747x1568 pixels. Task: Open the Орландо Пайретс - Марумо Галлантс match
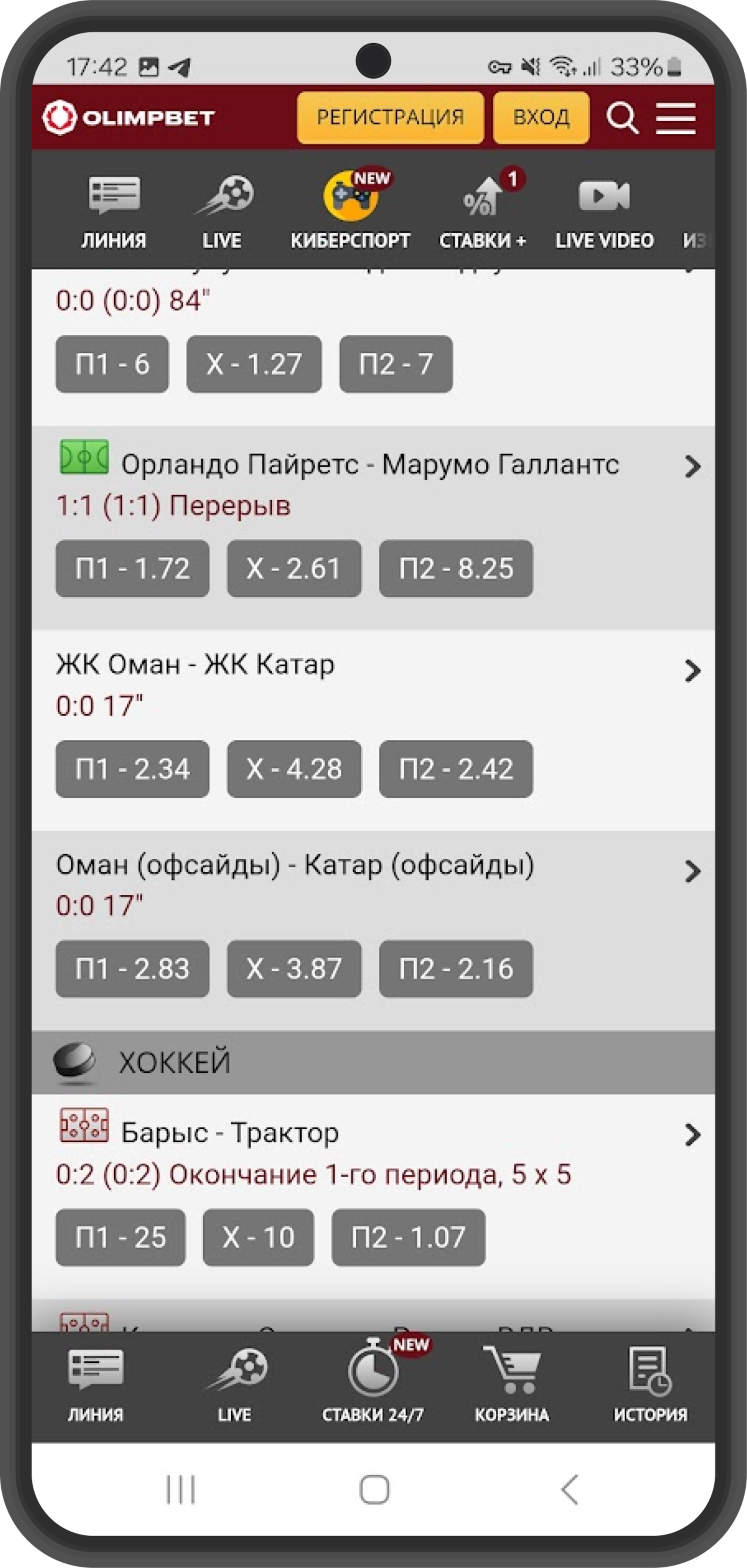click(x=370, y=465)
